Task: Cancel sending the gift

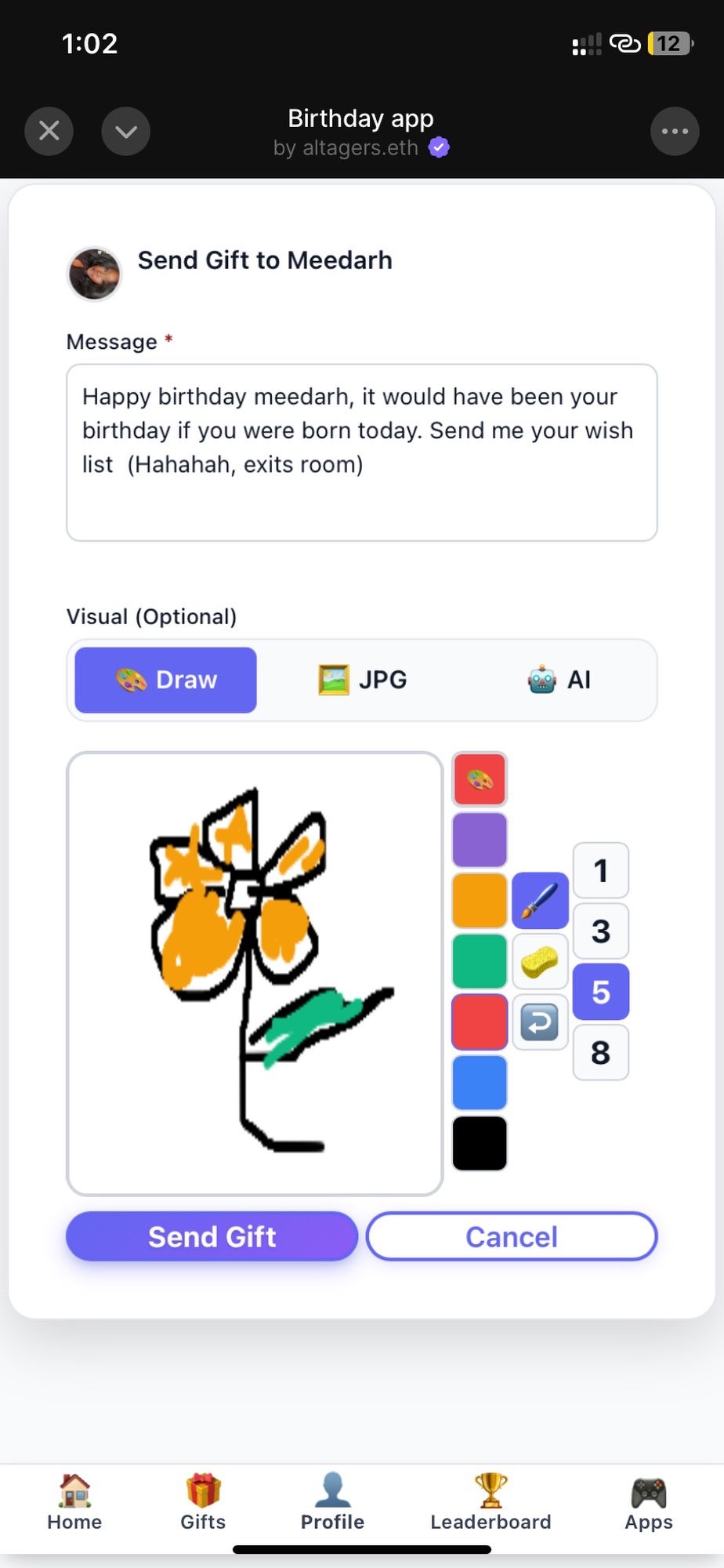Action: pos(512,1236)
